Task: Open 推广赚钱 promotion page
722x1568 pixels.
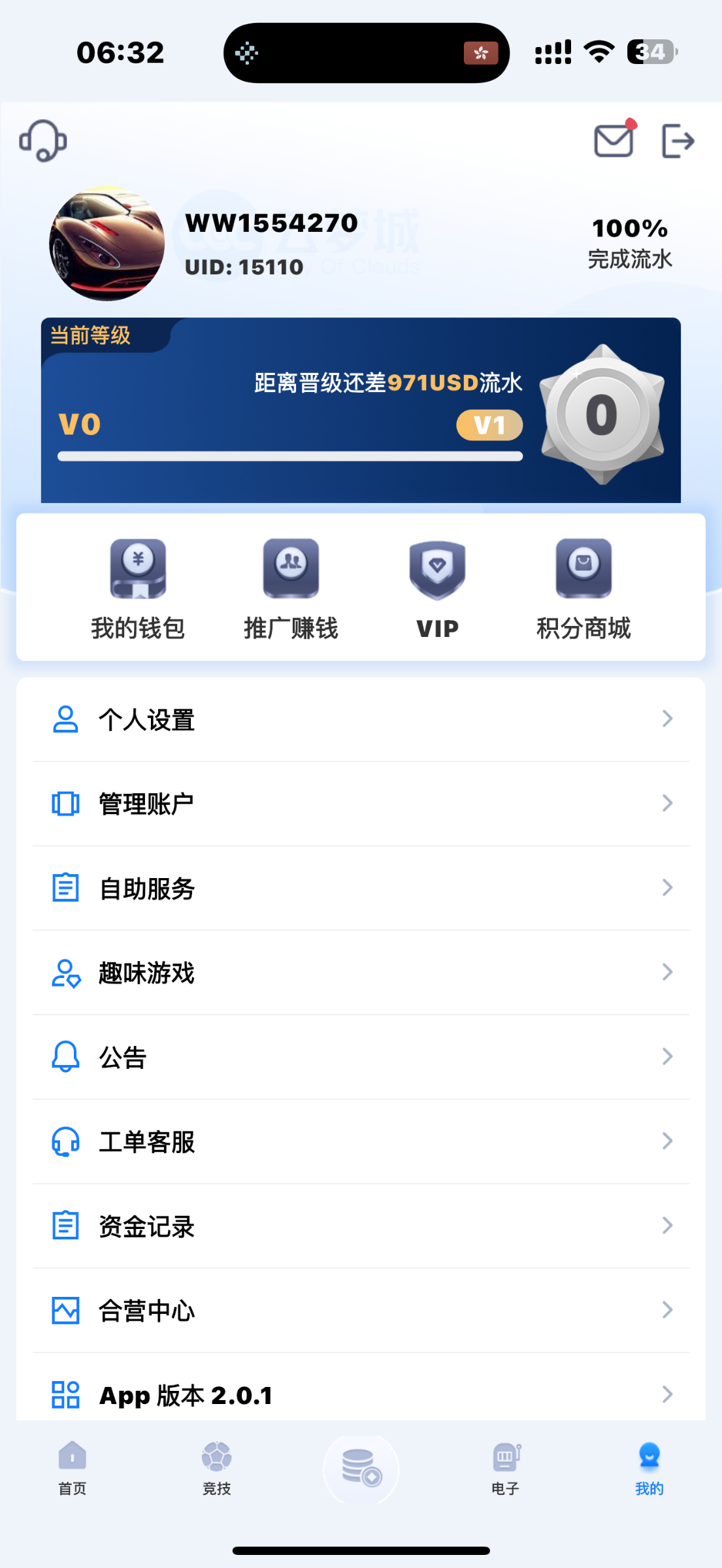Action: tap(291, 588)
